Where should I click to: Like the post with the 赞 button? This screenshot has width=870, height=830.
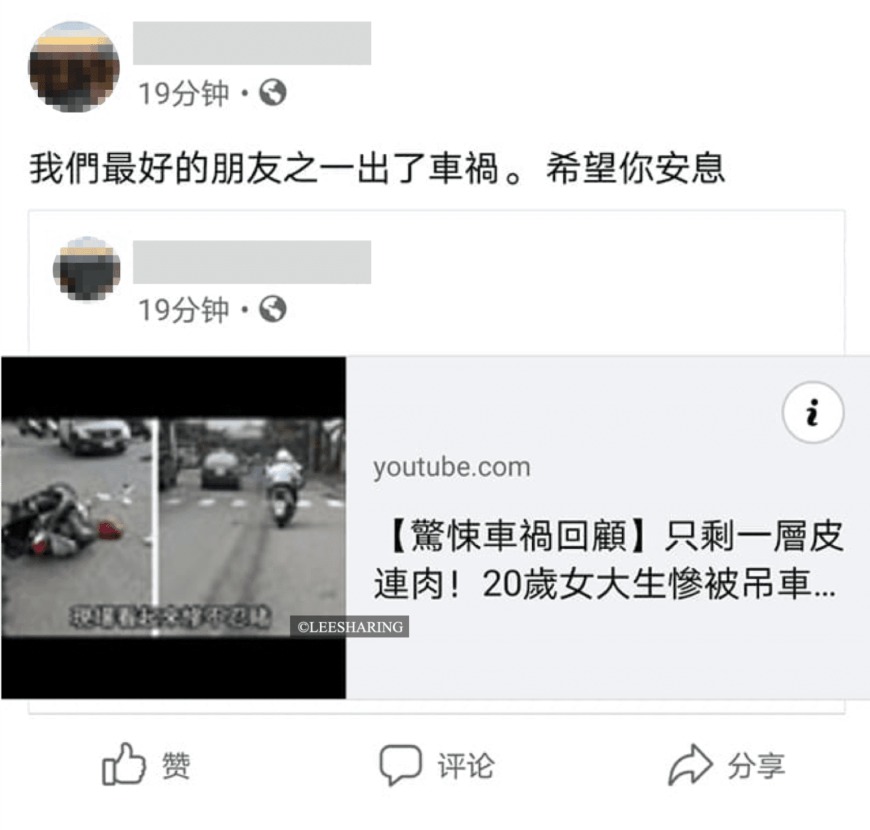click(x=146, y=766)
